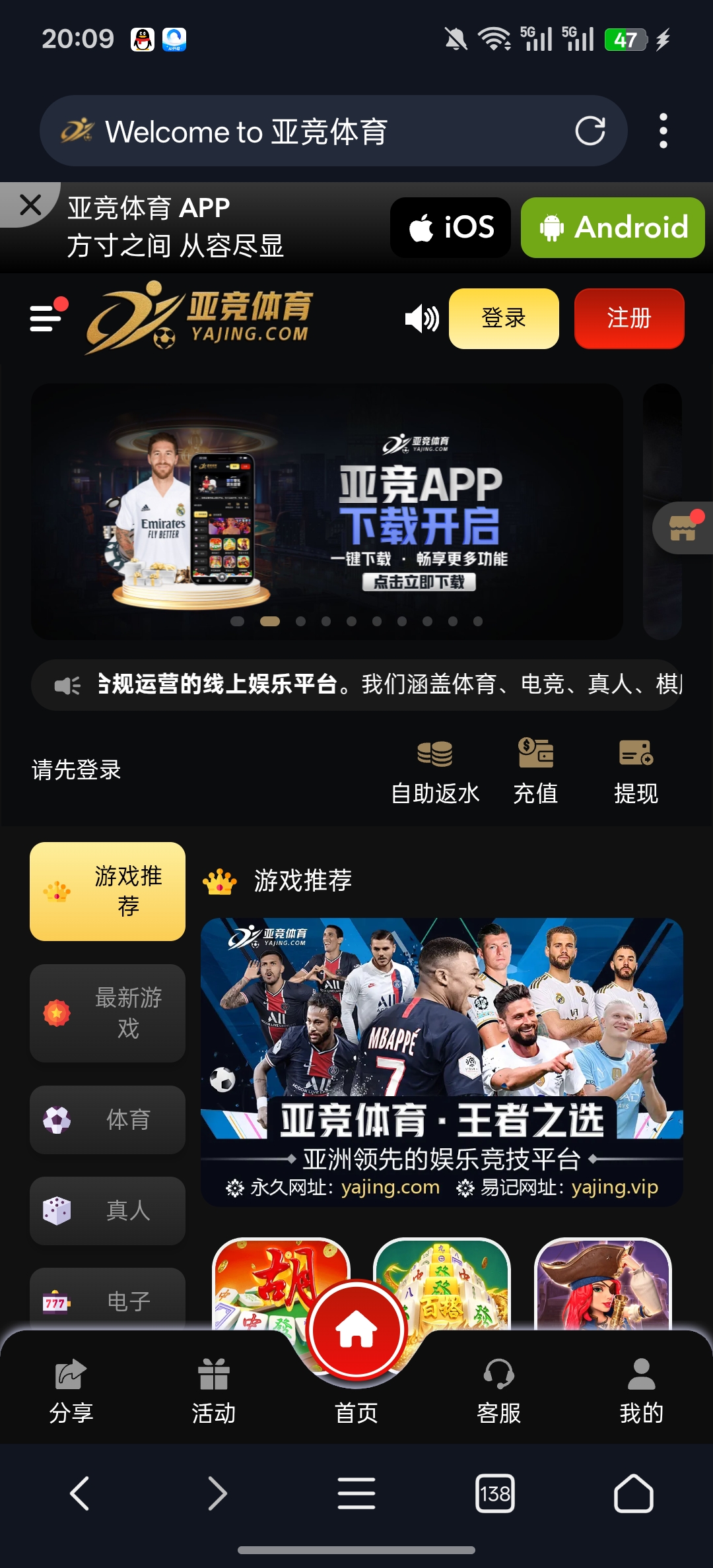Select the 最新游戏 category
This screenshot has width=713, height=1568.
pyautogui.click(x=108, y=1013)
